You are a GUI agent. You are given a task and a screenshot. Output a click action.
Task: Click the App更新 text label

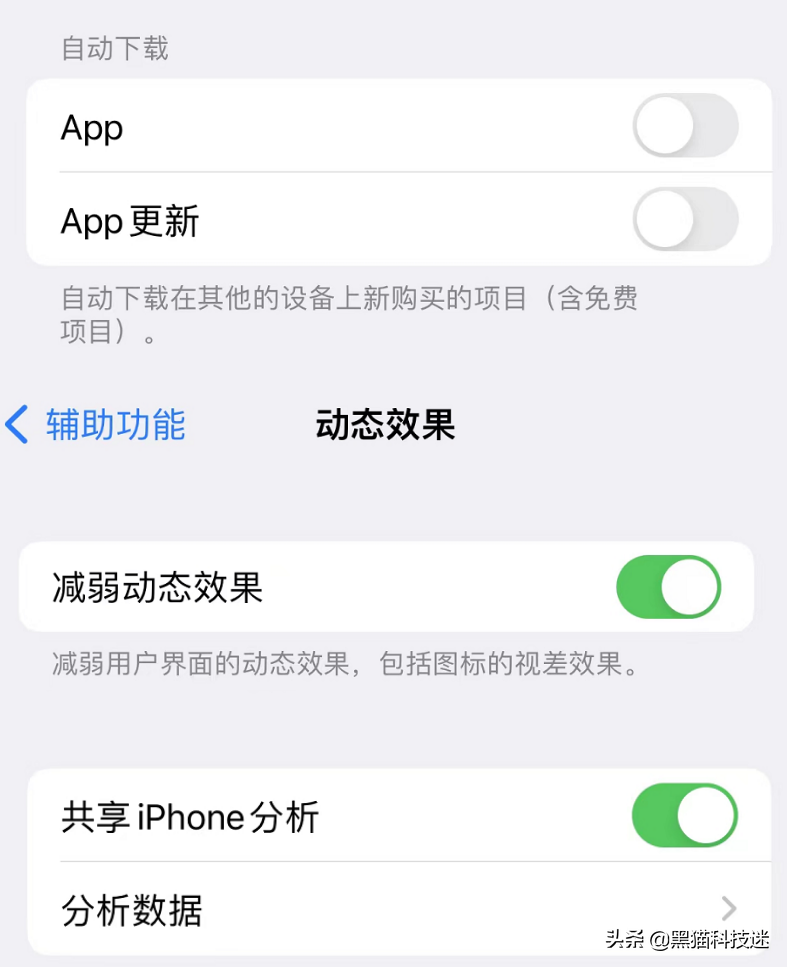(129, 221)
